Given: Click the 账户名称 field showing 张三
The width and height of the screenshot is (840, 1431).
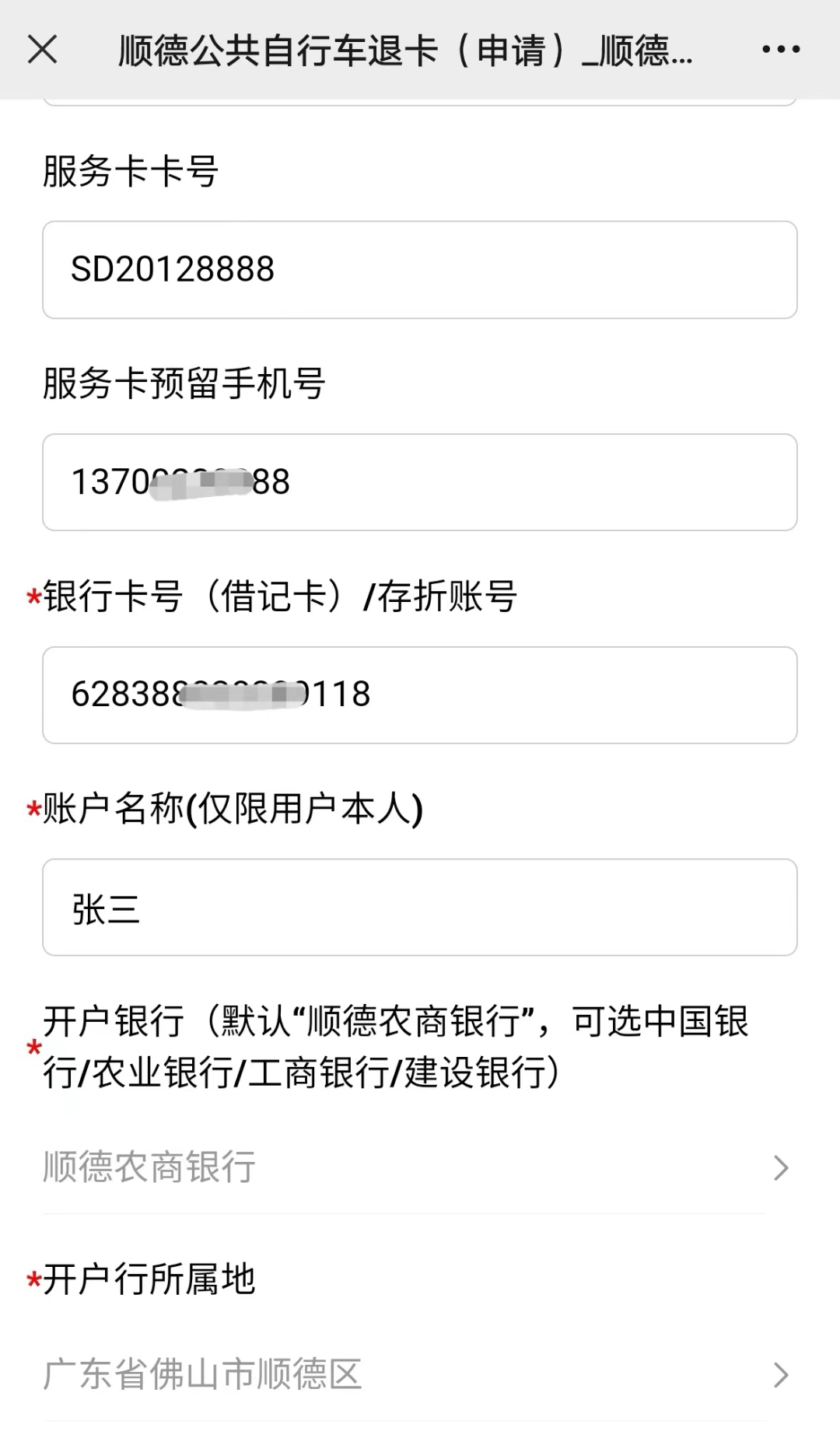Looking at the screenshot, I should 420,908.
